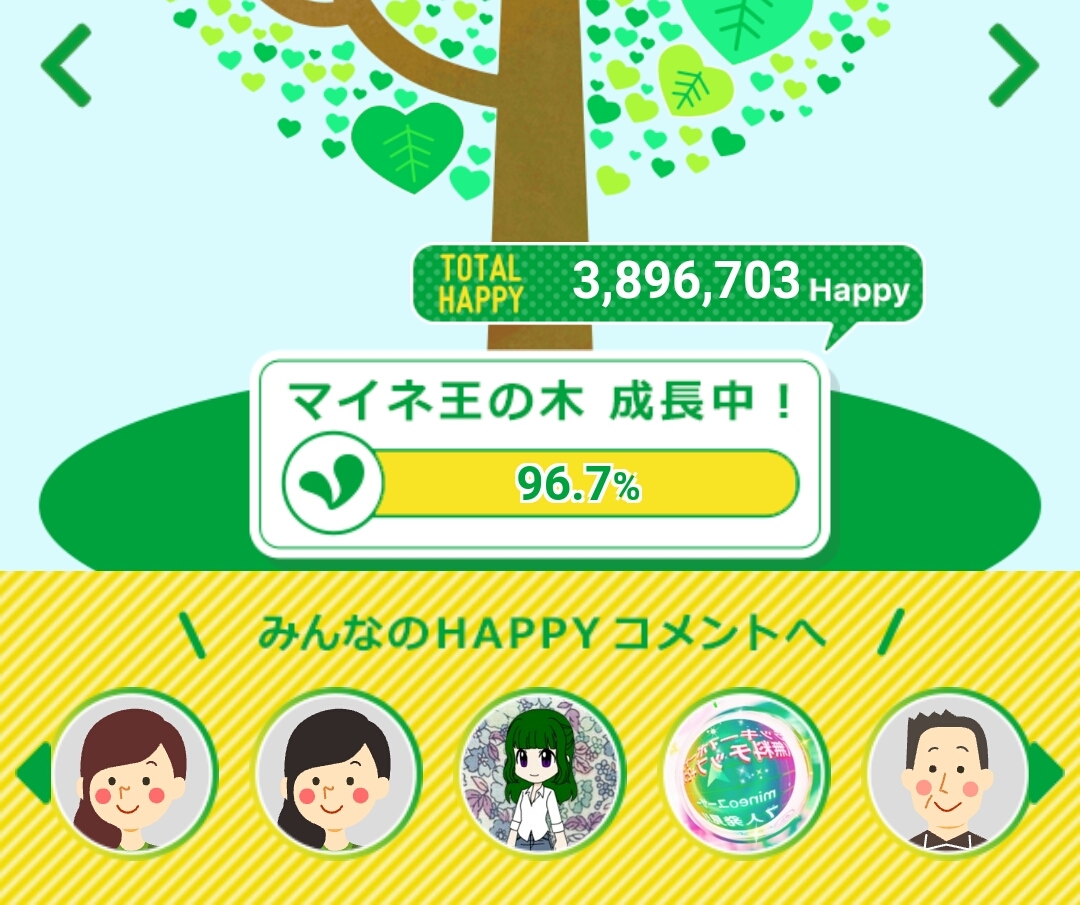Open the colorful mineo sphere avatar

coord(745,773)
